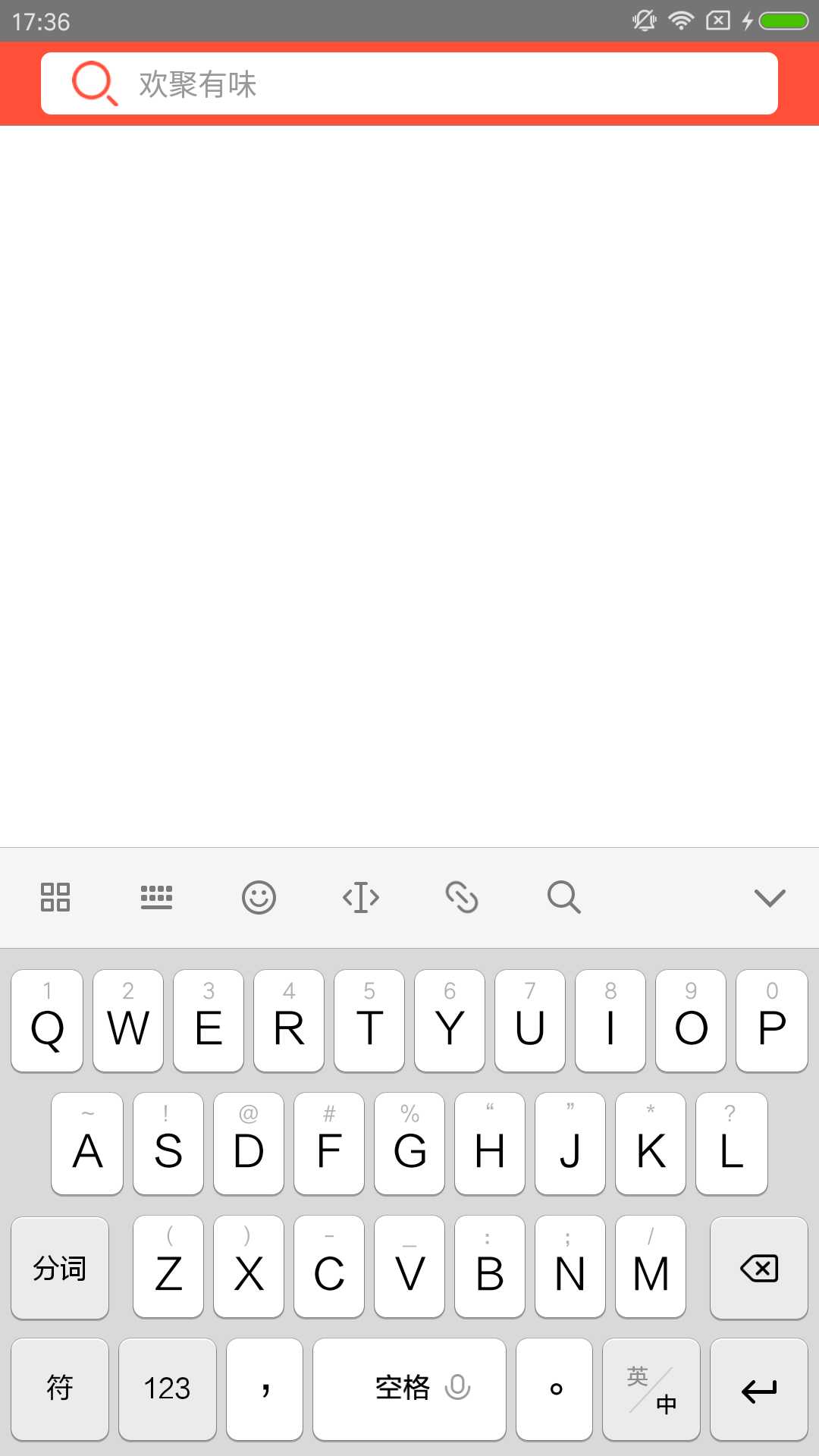Viewport: 819px width, 1456px height.
Task: Tap the Chinese period key
Action: click(x=554, y=1389)
